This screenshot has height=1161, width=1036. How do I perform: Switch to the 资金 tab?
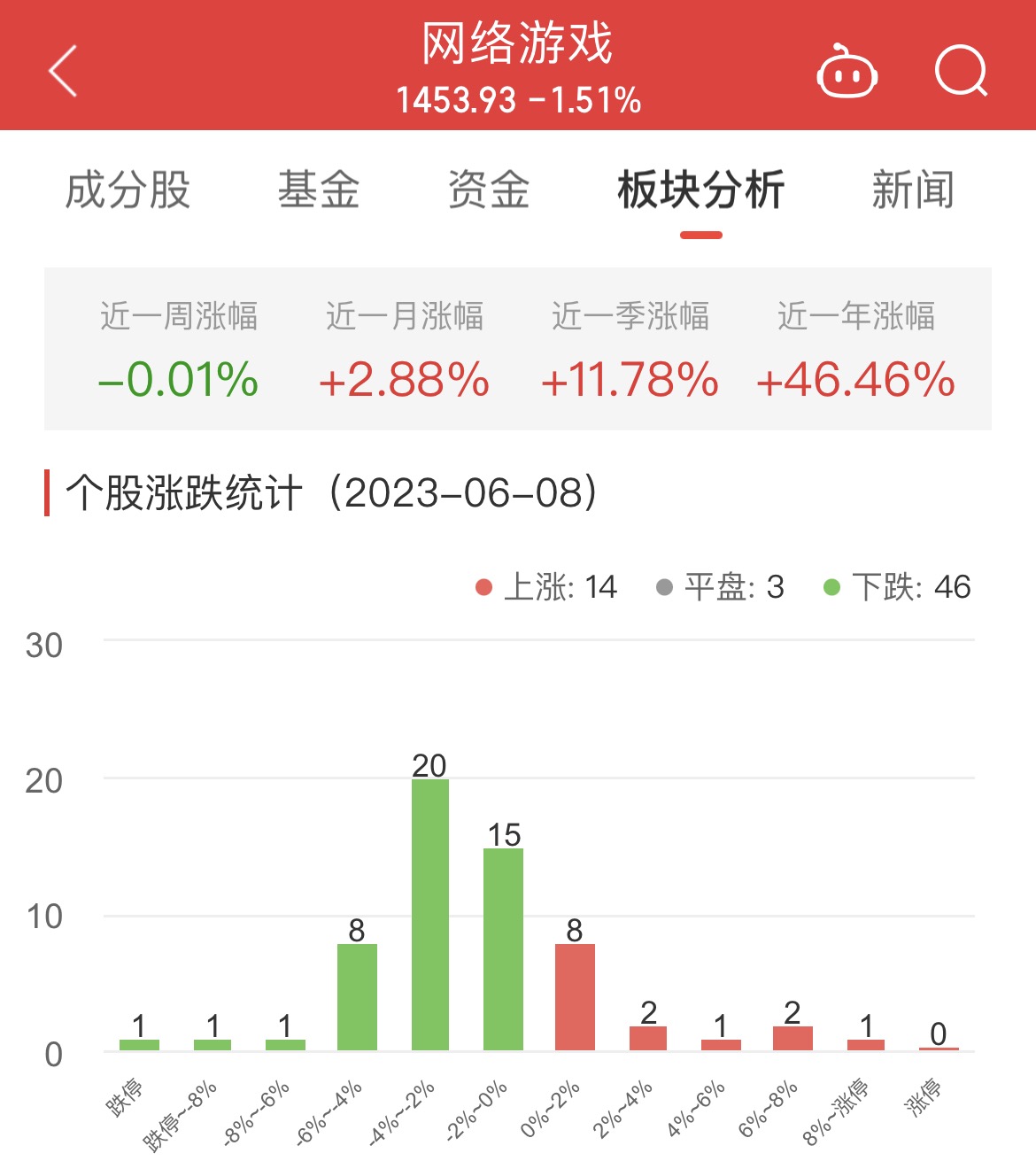click(489, 190)
